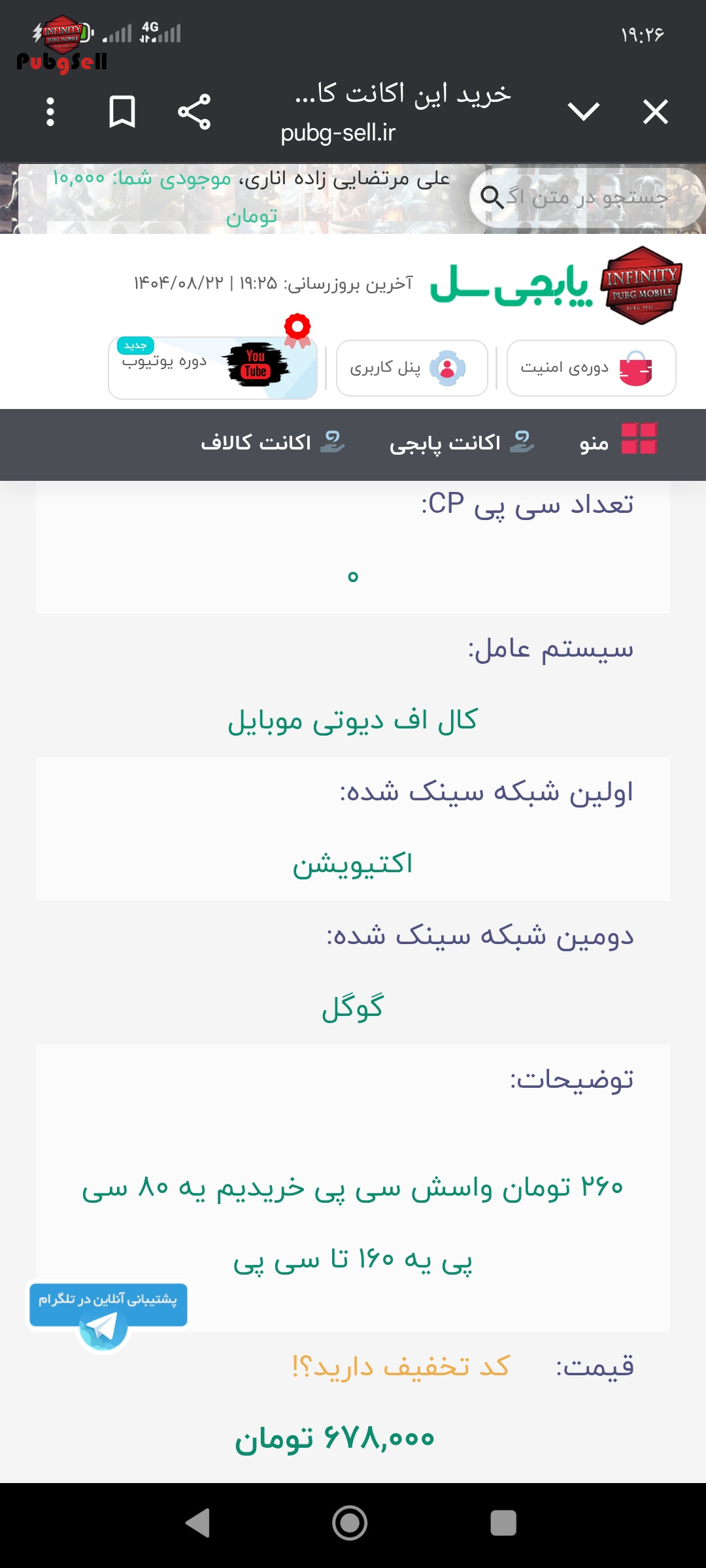The height and width of the screenshot is (1568, 706).
Task: Go to the home screen
Action: pos(350,1523)
